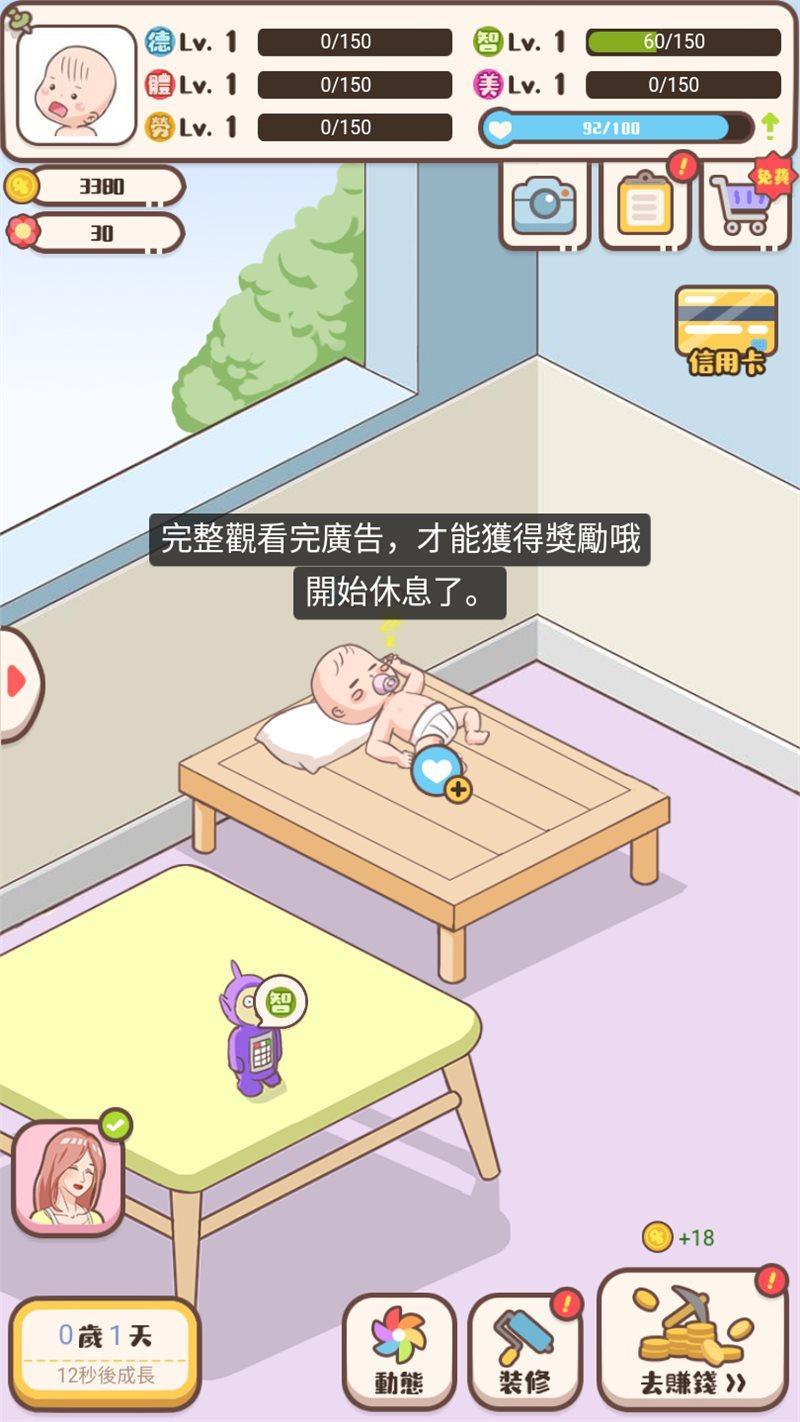Open 裝修 decoration menu

pyautogui.click(x=525, y=1352)
